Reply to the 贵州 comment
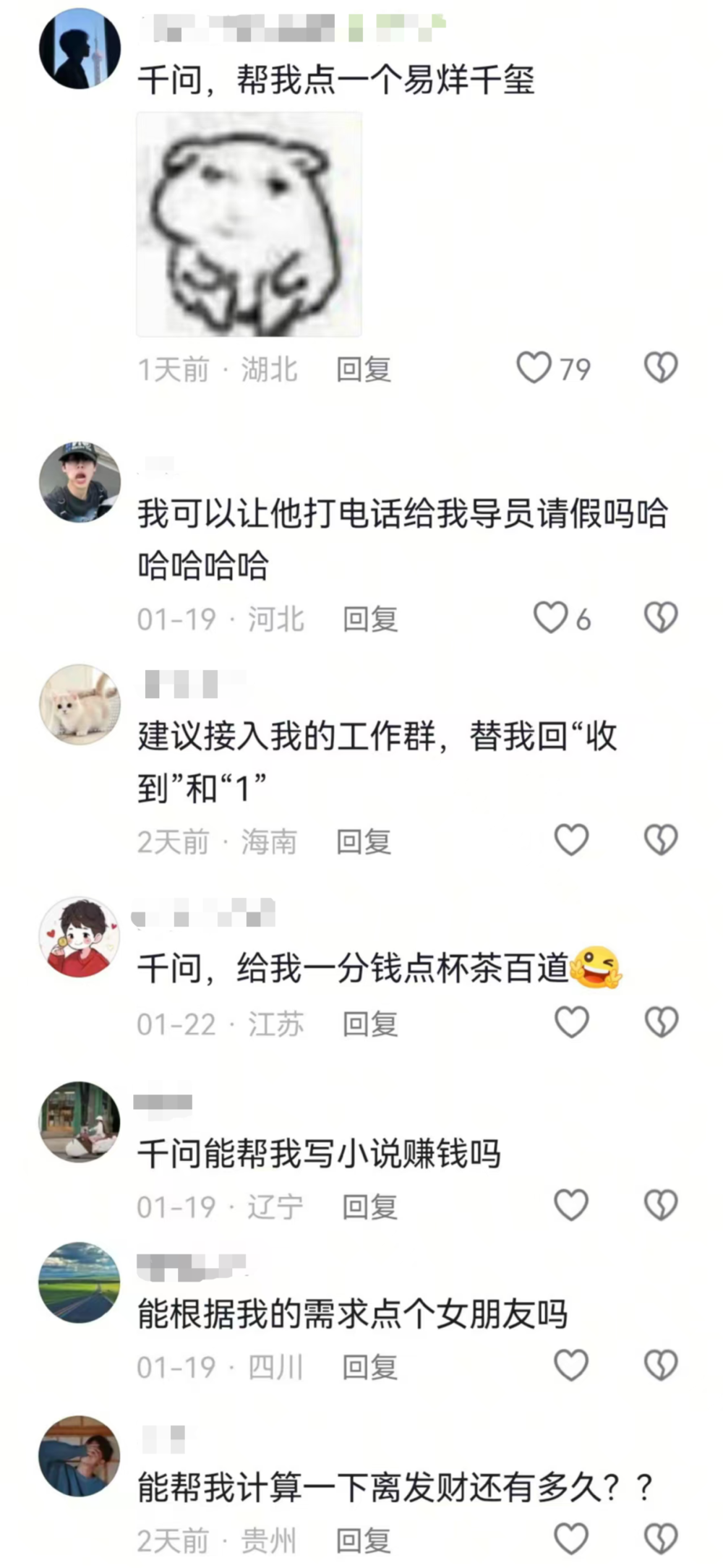The image size is (723, 1568). pyautogui.click(x=364, y=1541)
